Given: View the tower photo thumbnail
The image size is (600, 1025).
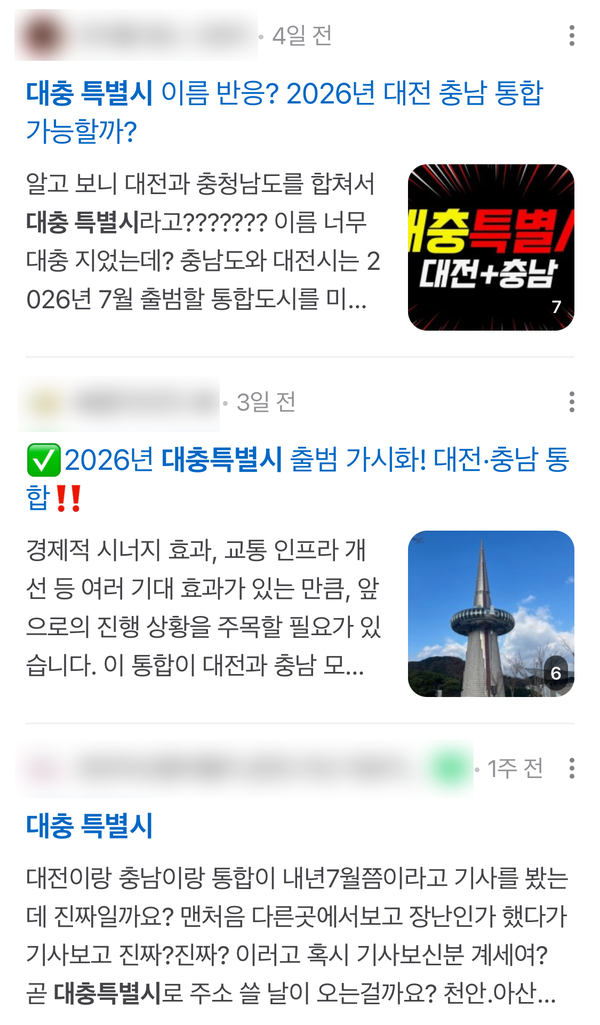Looking at the screenshot, I should (x=491, y=613).
